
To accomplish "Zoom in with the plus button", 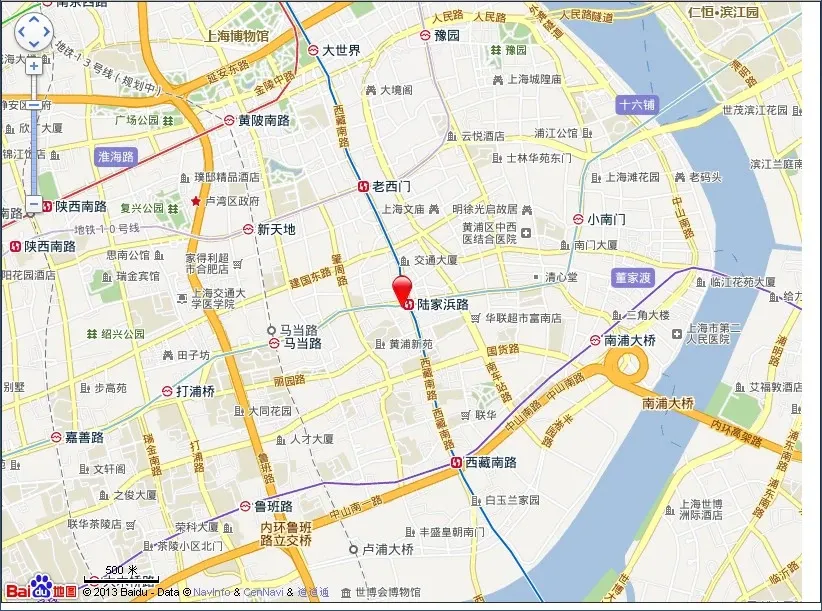I will tap(33, 66).
